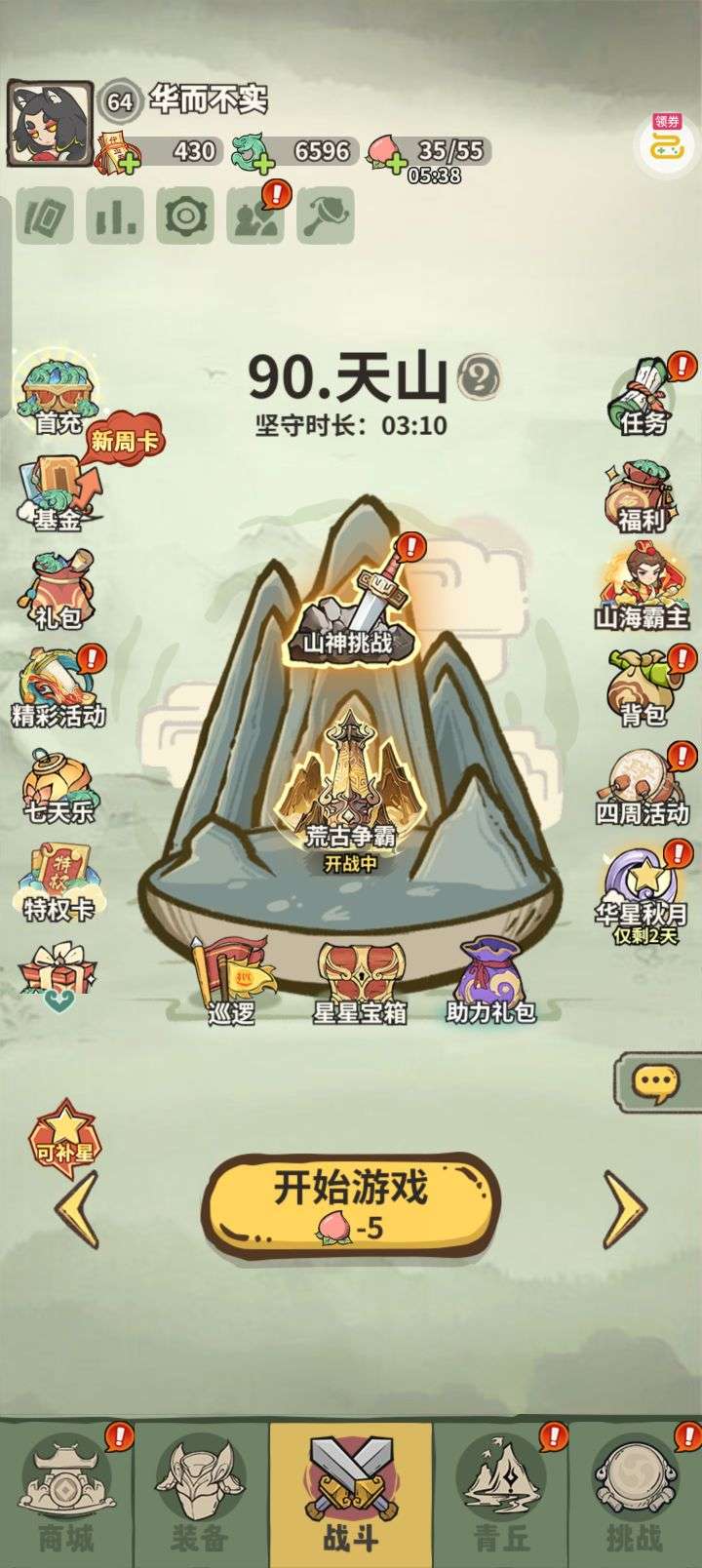Open the stage help question mark
702x1568 pixels.
[480, 375]
